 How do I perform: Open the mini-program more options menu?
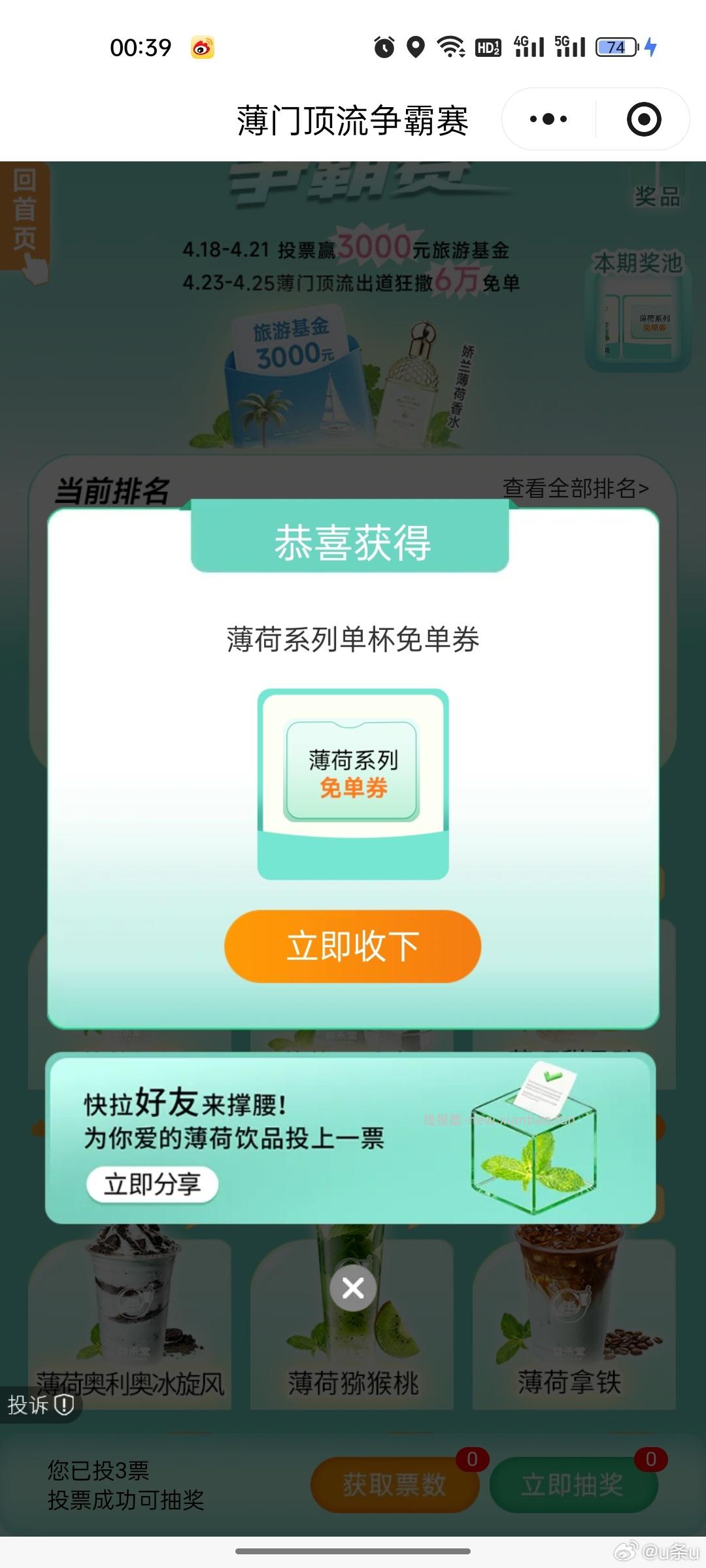click(x=549, y=118)
